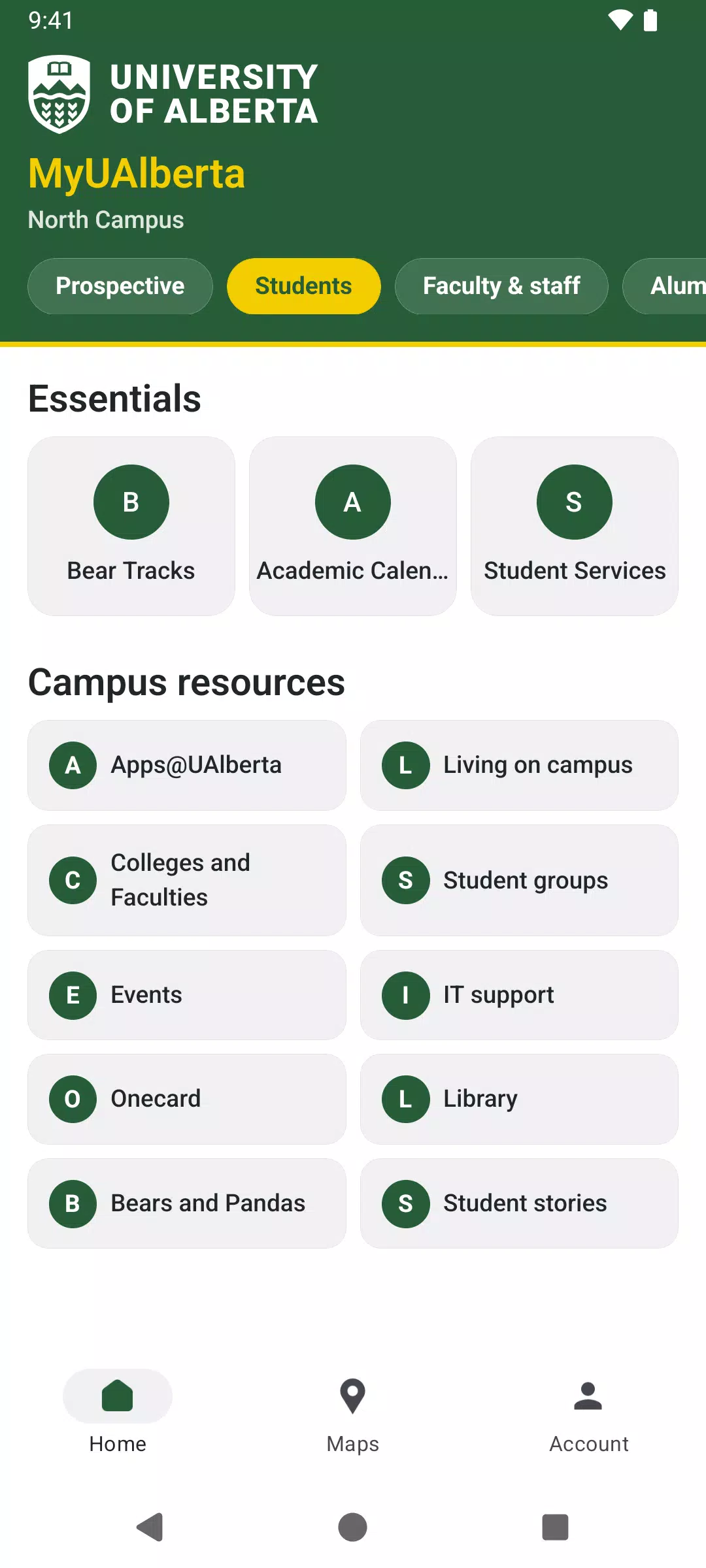Open the Library resource
This screenshot has width=706, height=1568.
519,1099
